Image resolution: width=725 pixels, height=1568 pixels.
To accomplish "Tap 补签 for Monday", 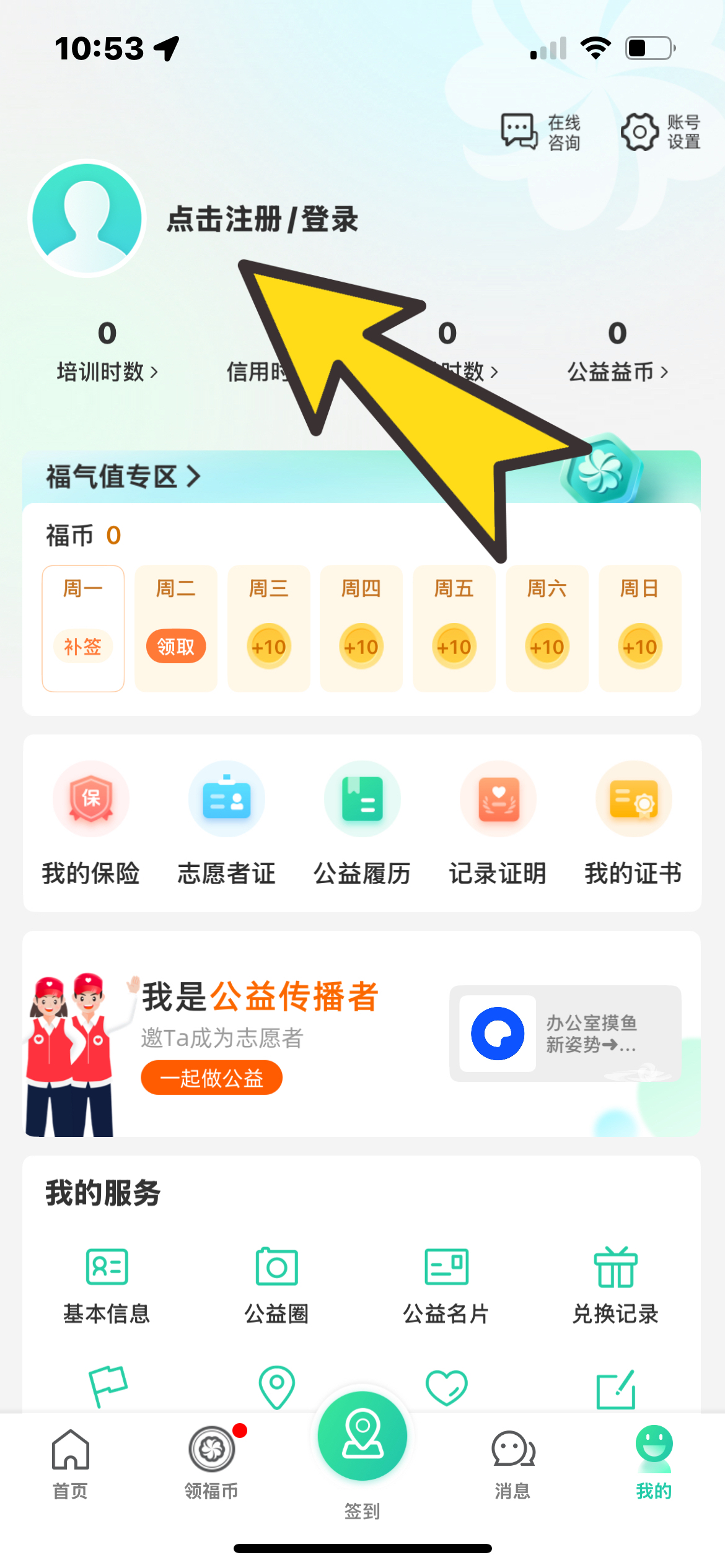I will [83, 647].
